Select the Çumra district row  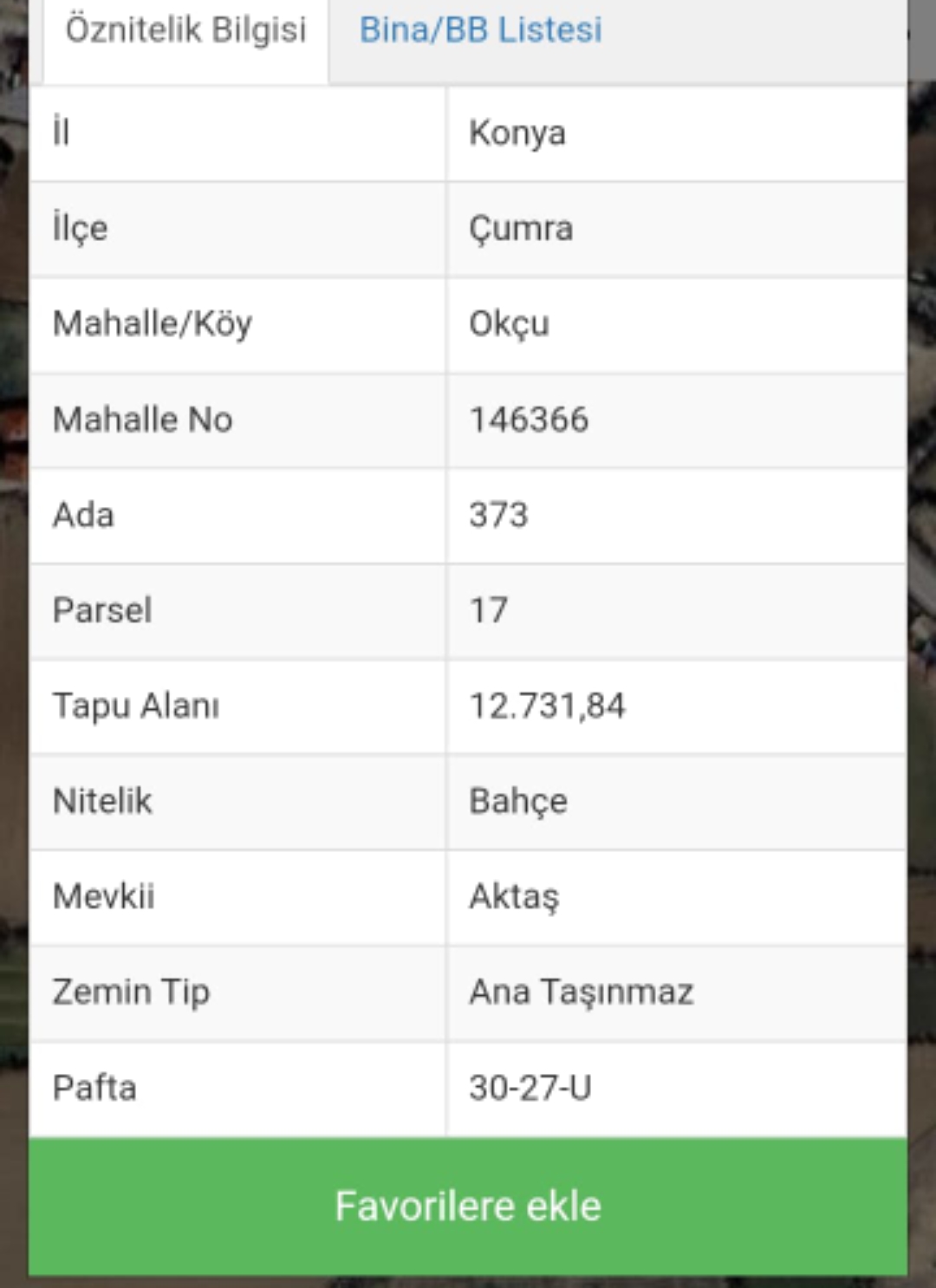pos(520,229)
